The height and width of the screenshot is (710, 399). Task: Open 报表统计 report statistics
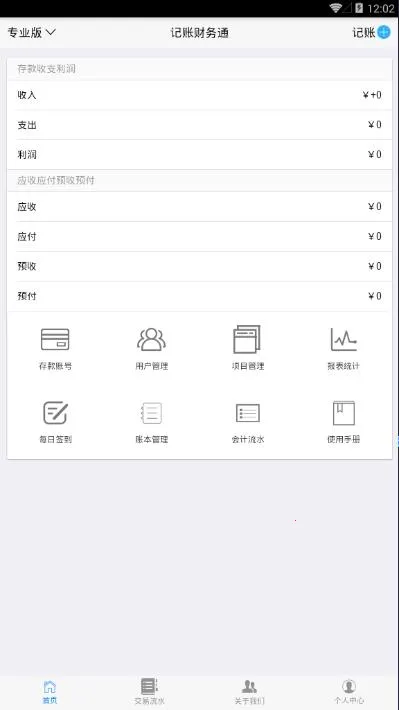[x=344, y=348]
